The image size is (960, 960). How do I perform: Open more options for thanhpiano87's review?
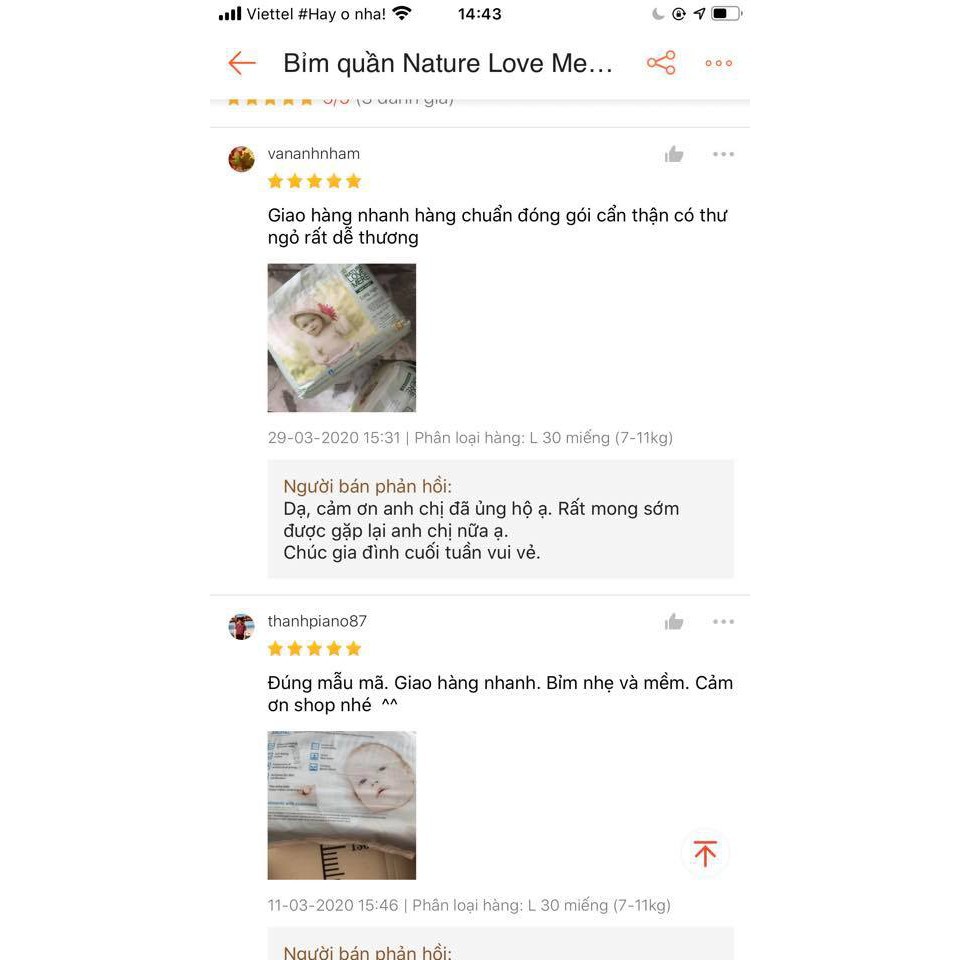click(x=723, y=622)
